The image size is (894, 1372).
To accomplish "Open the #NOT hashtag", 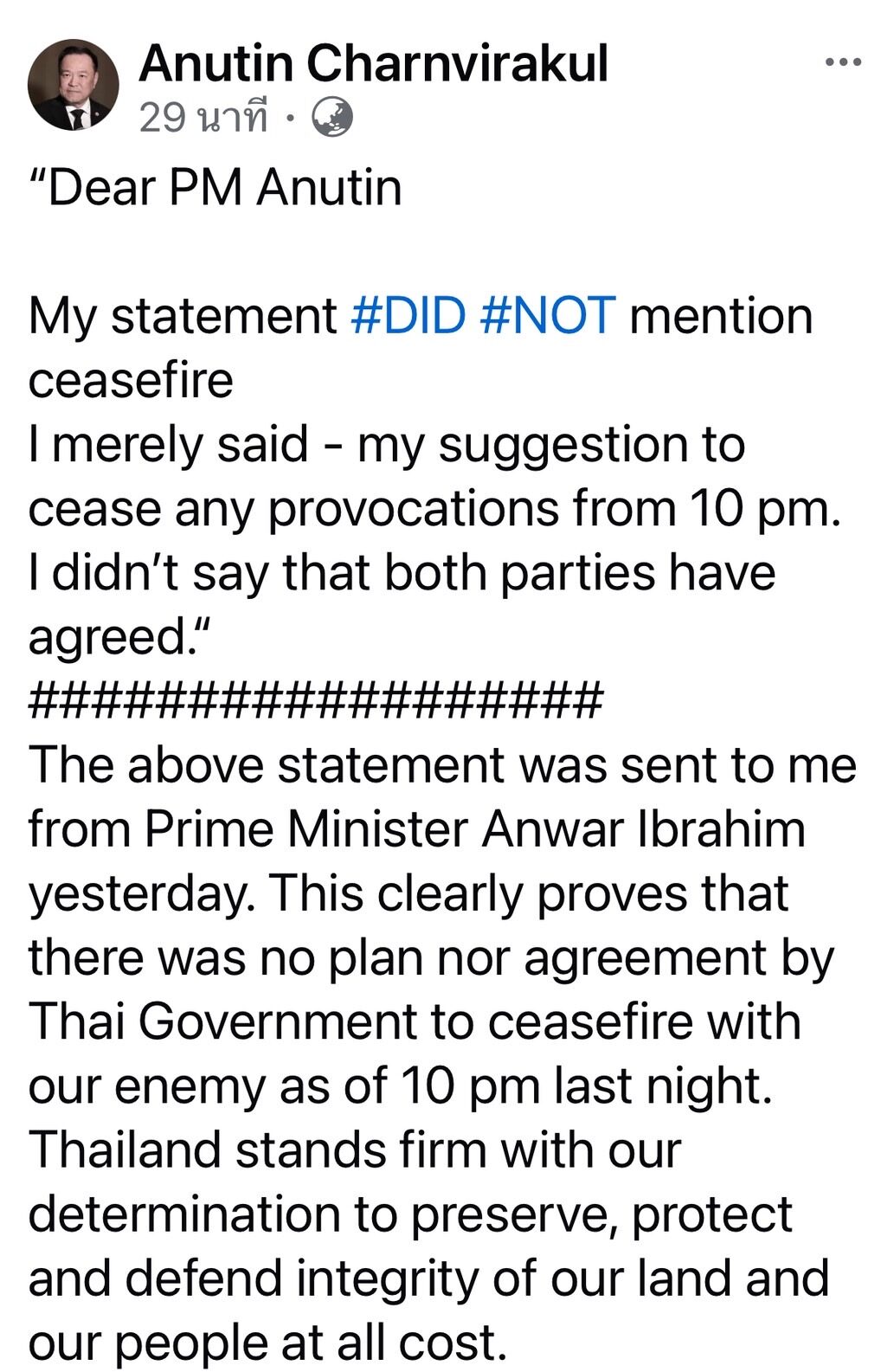I will (547, 315).
